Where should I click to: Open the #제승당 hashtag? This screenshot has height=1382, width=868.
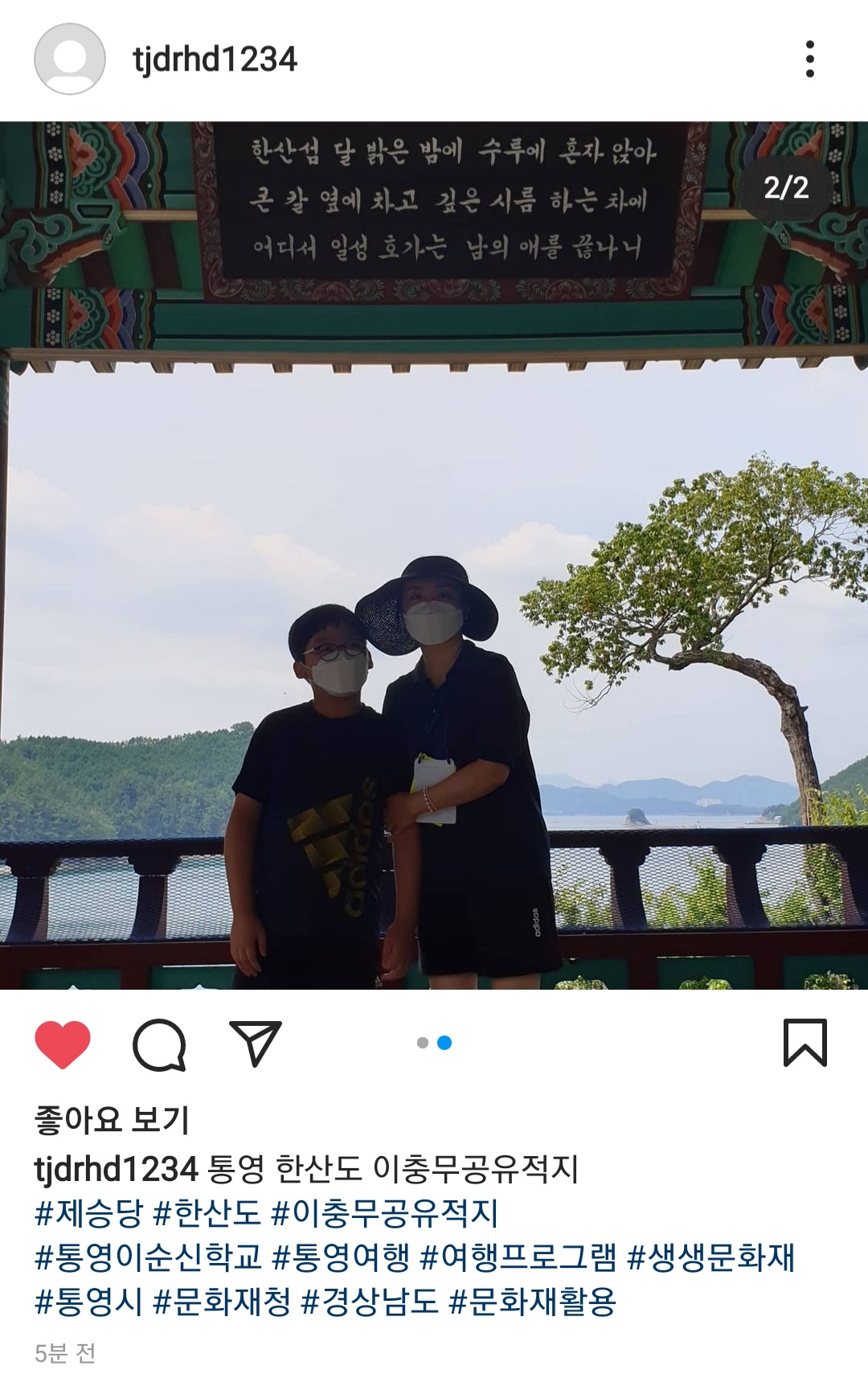tap(88, 1213)
